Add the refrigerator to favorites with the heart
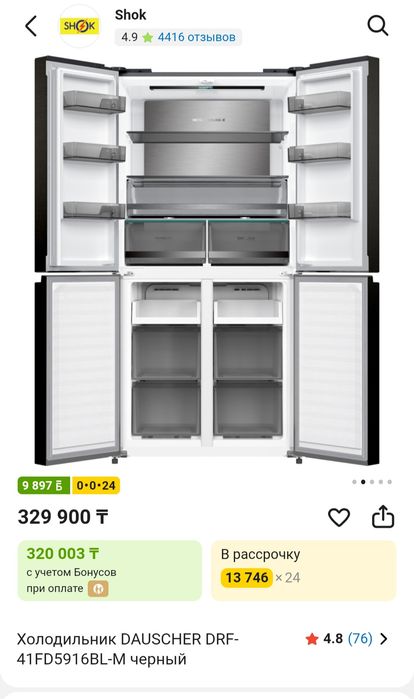Screen dimensions: 414x699 pos(339,517)
